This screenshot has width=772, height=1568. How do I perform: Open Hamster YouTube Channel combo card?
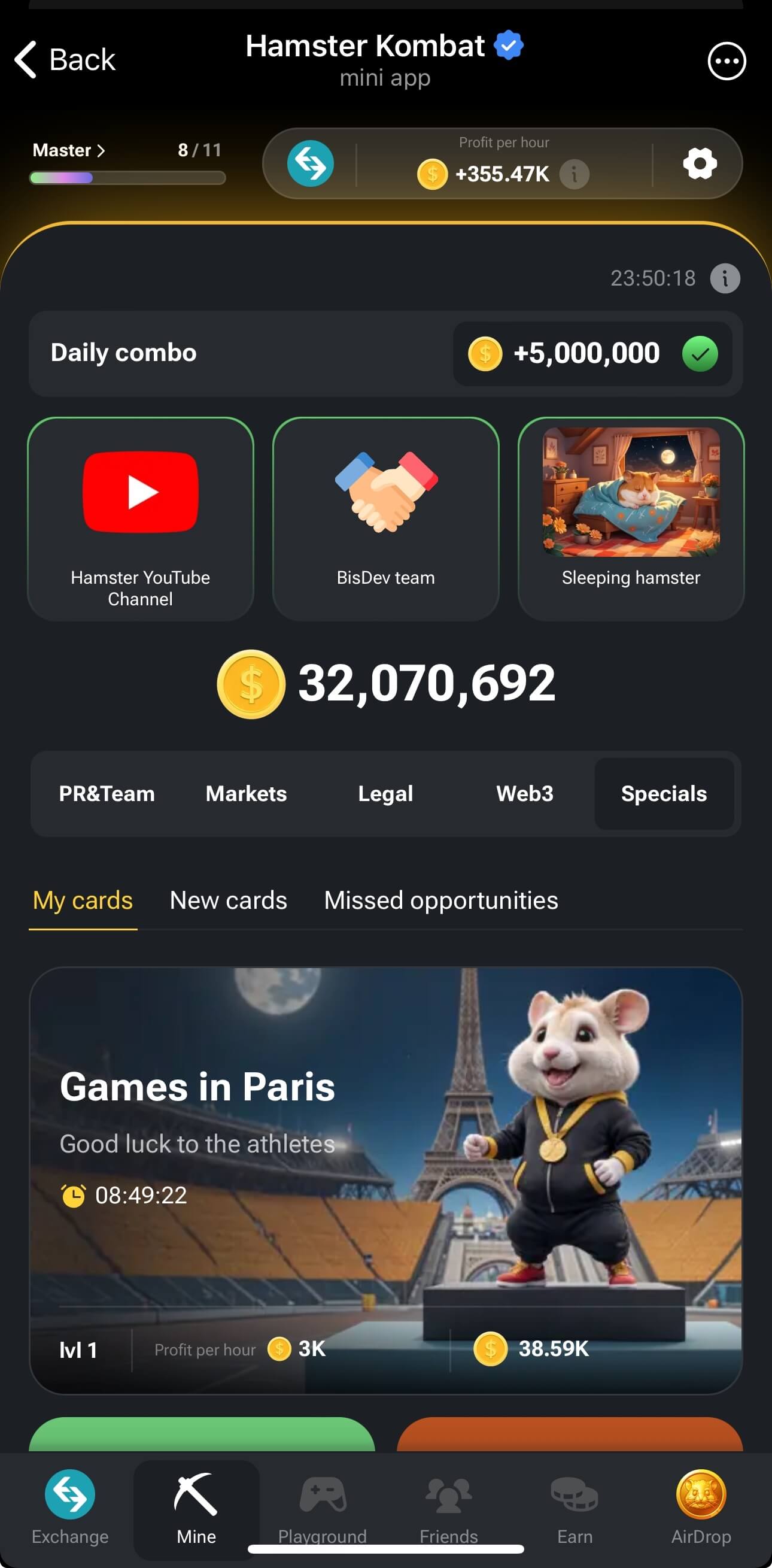141,518
